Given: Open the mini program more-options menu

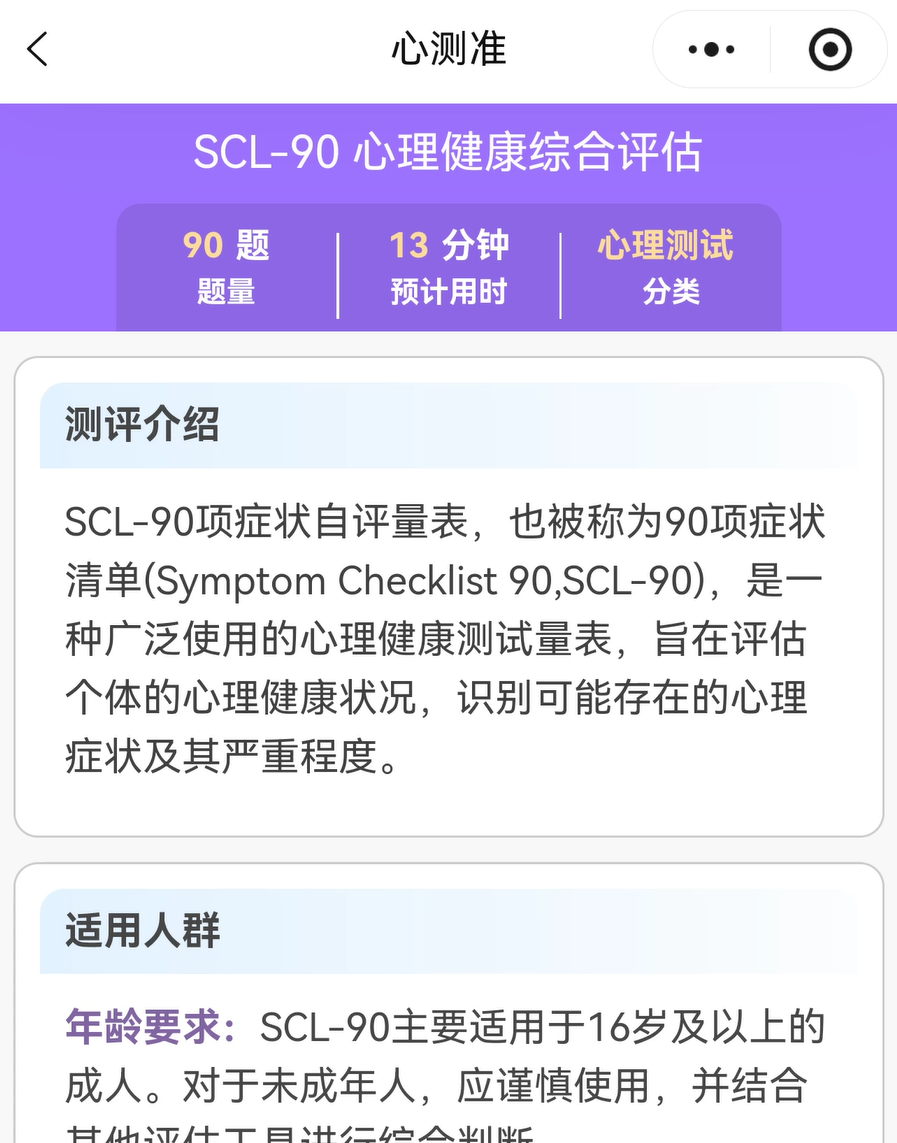Looking at the screenshot, I should (712, 50).
